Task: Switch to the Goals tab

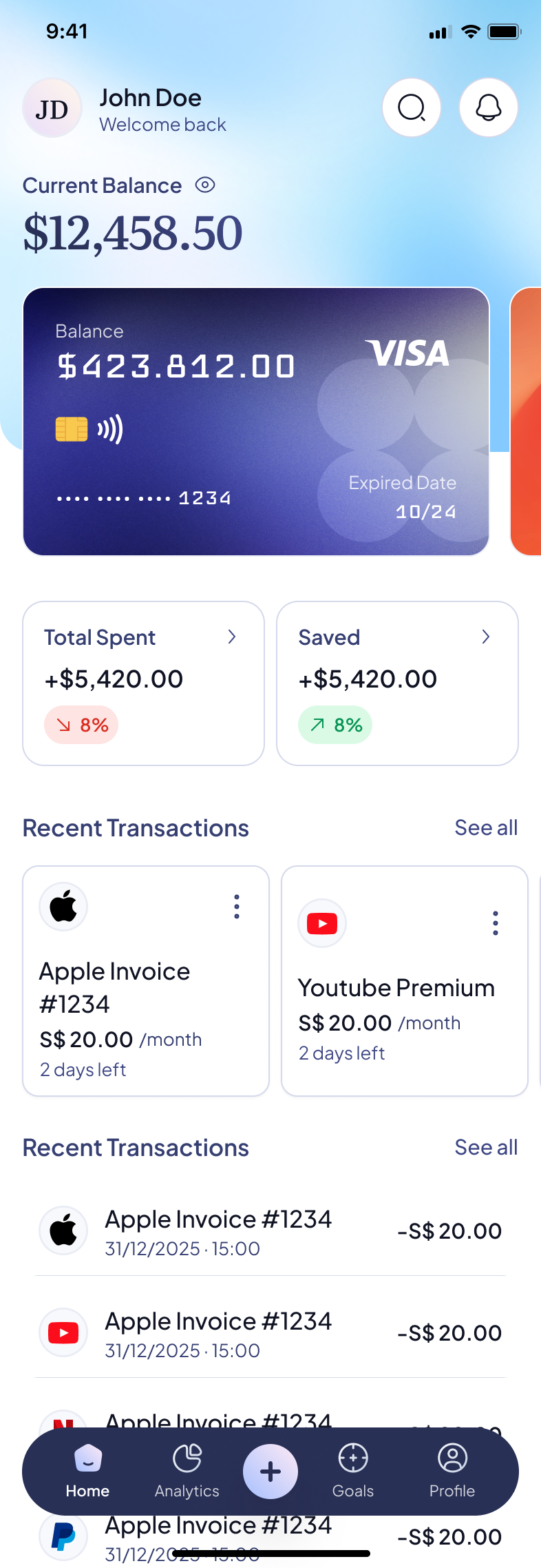Action: (353, 1471)
